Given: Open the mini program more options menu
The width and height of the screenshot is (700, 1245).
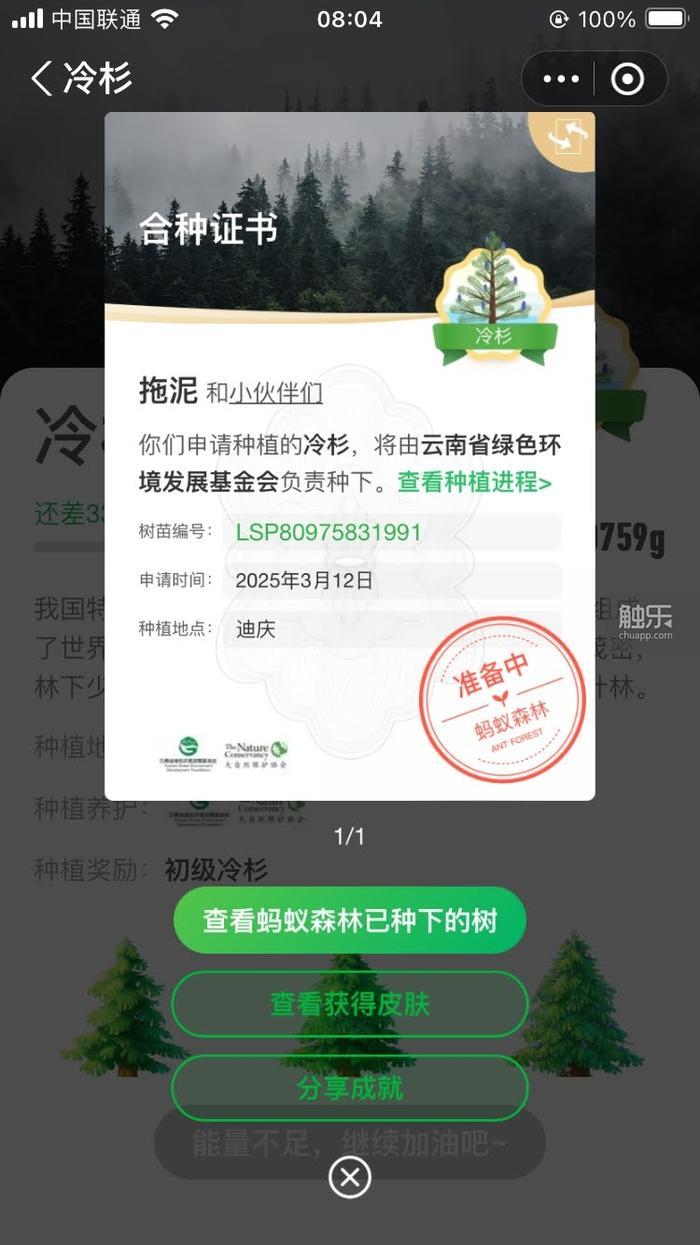Looking at the screenshot, I should (560, 79).
